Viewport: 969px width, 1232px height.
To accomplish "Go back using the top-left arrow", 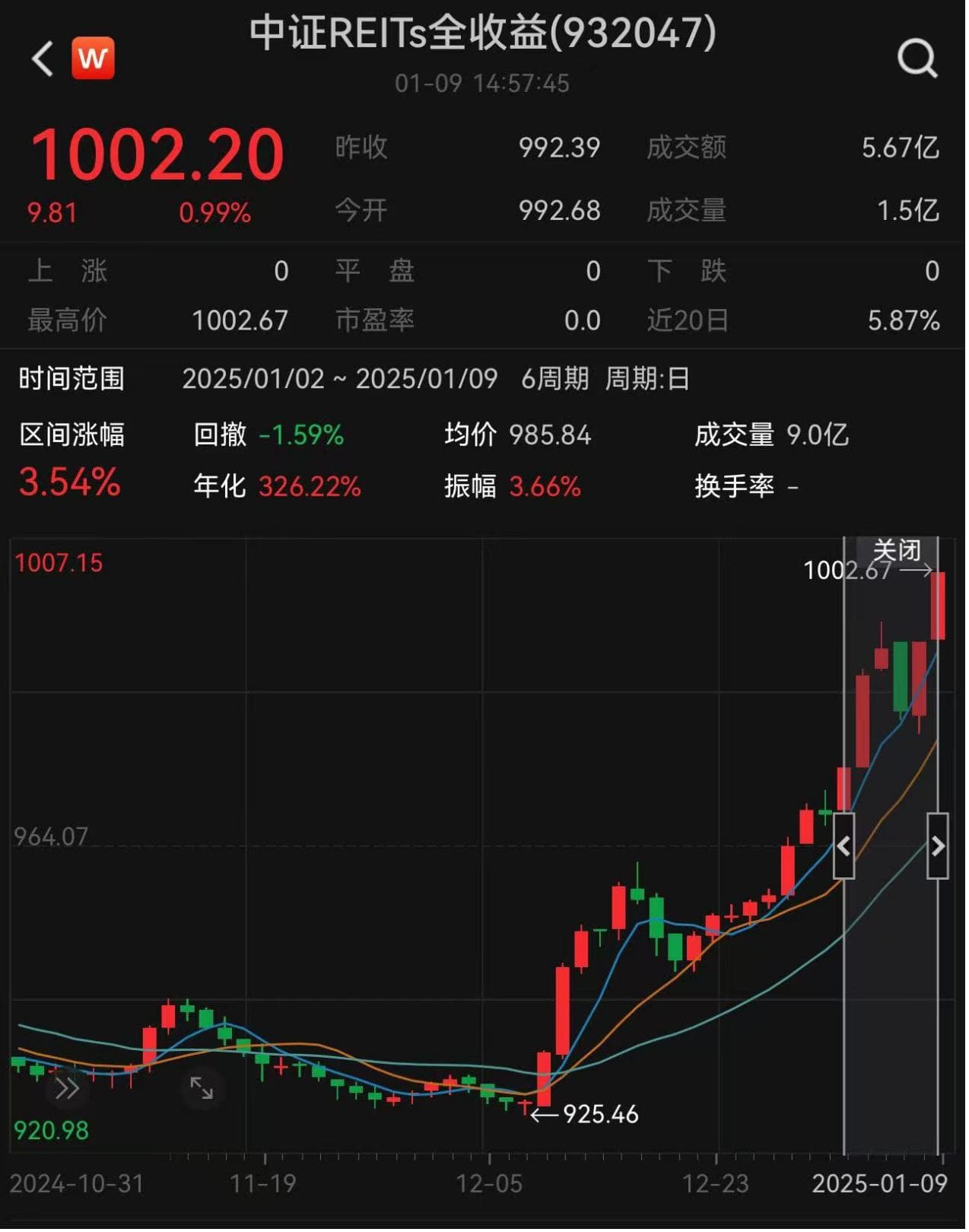I will 43,59.
